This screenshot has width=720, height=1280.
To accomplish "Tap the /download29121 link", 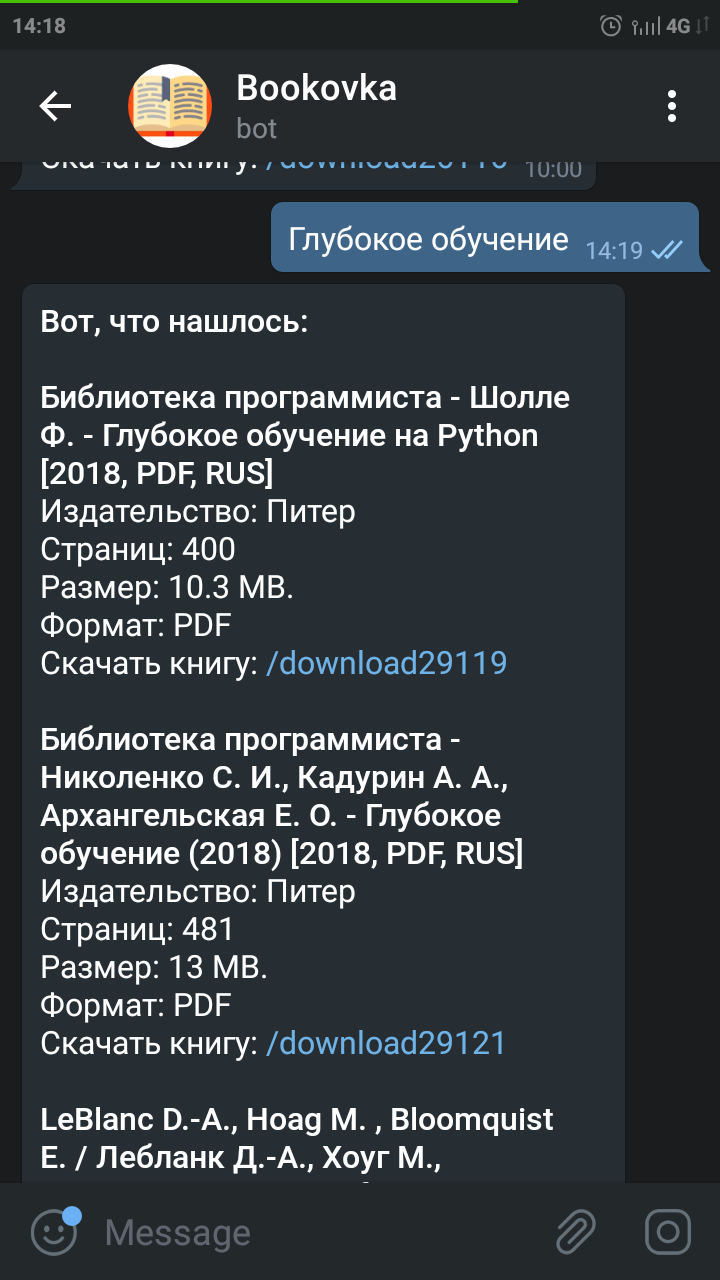I will coord(386,1043).
